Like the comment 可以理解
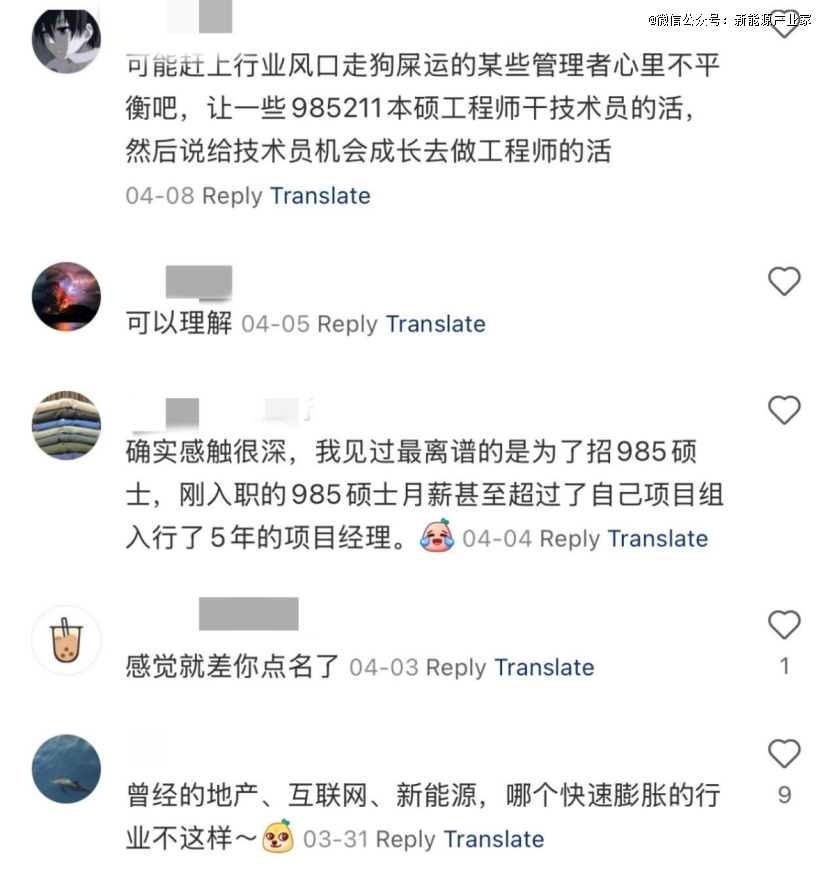 tap(784, 282)
